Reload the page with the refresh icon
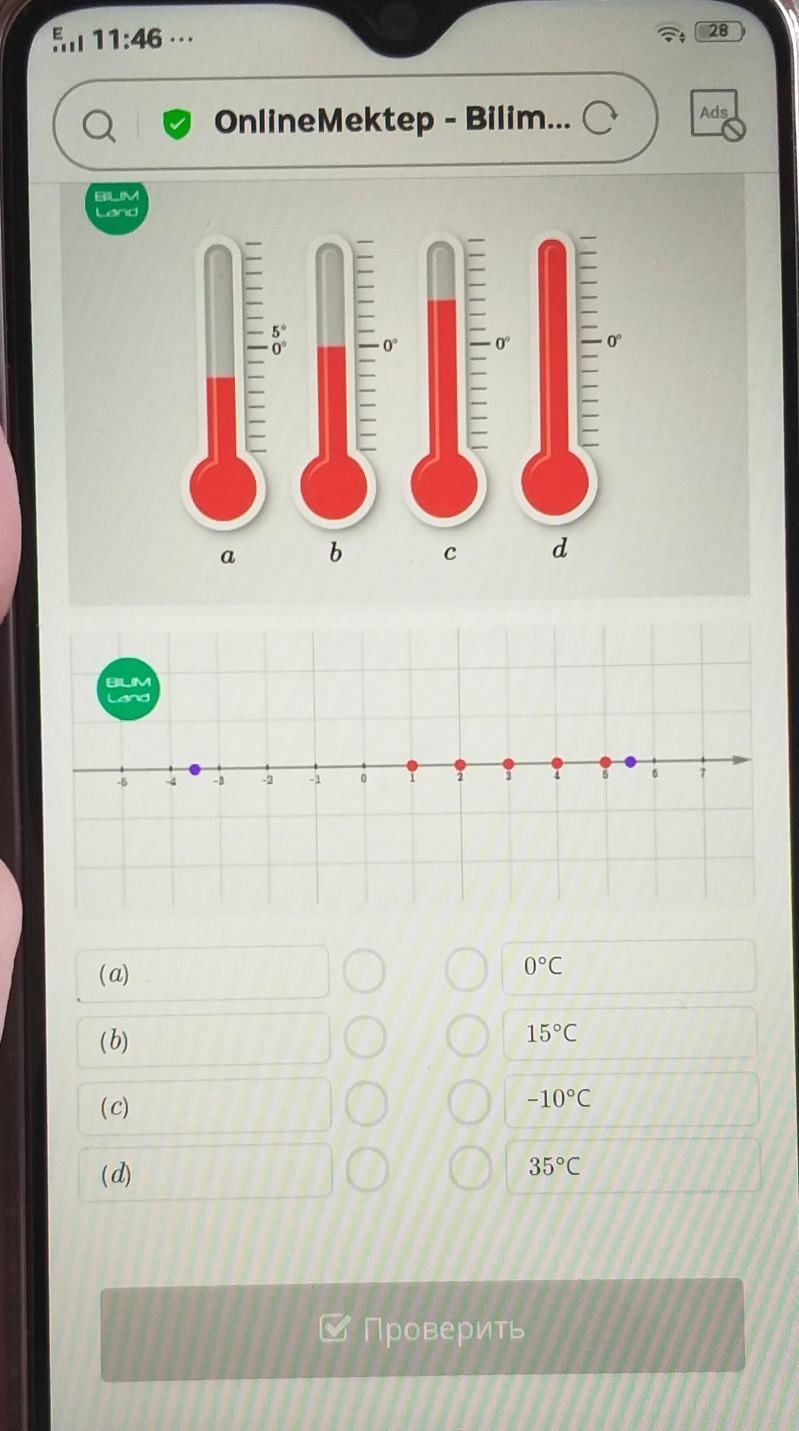This screenshot has height=1431, width=799. click(598, 121)
